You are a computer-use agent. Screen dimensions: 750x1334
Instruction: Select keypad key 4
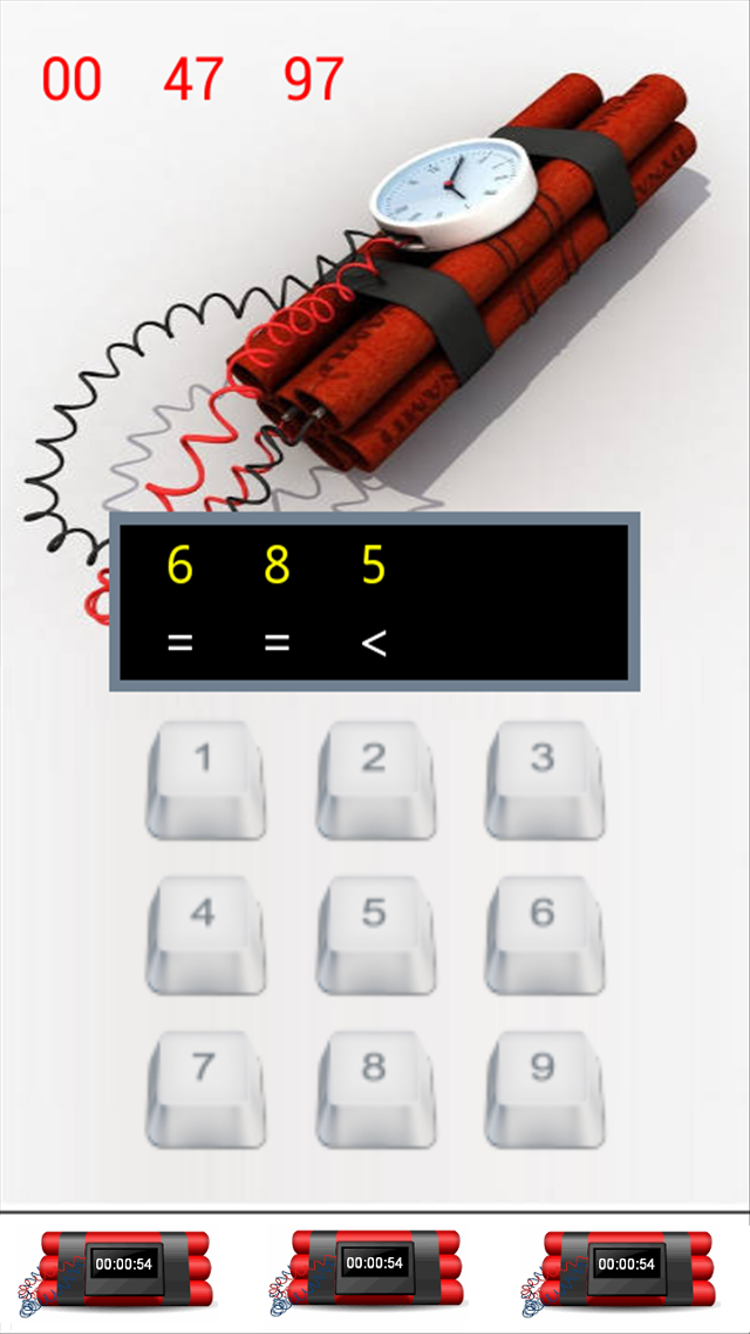[205, 933]
